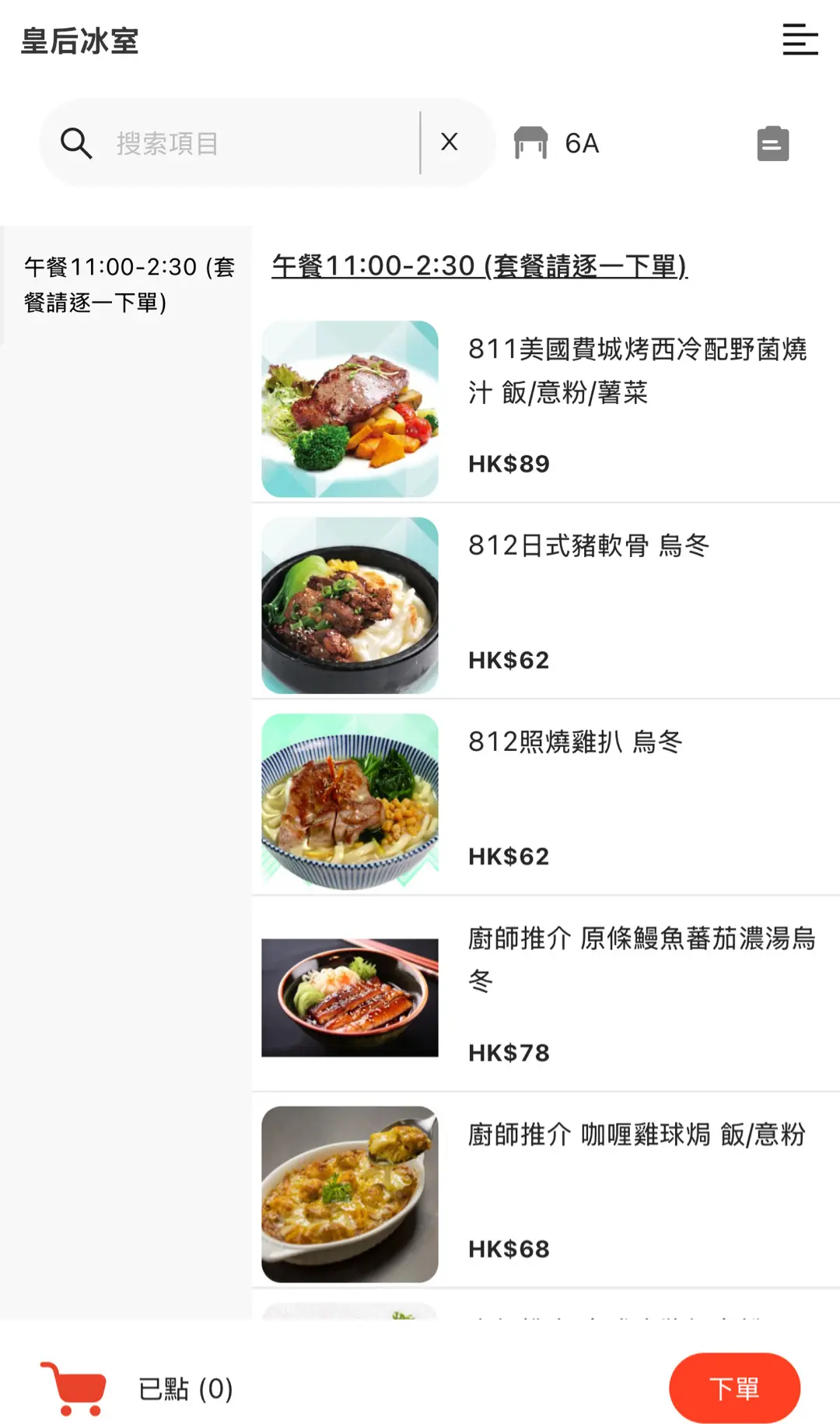
Task: Select table 6A indicator
Action: tap(557, 144)
